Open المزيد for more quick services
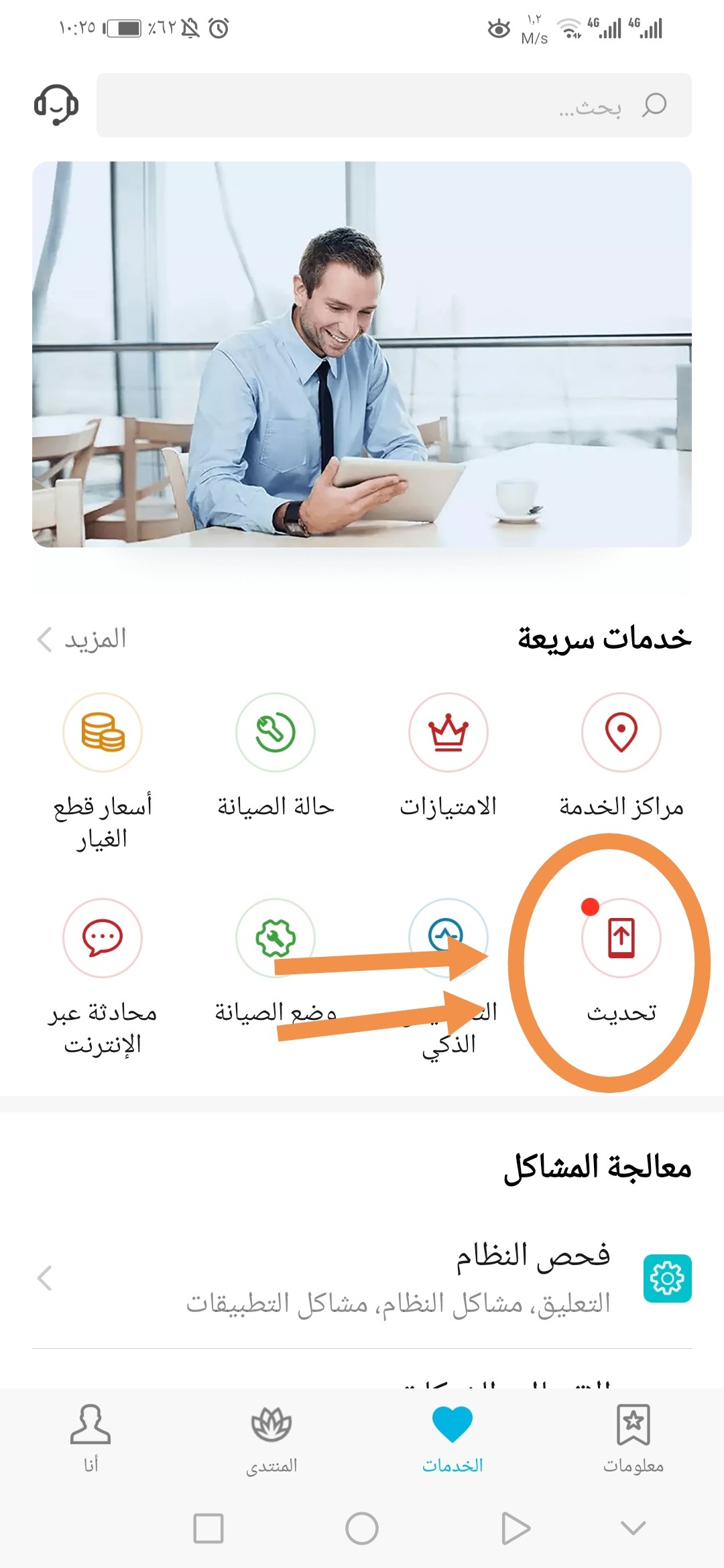 tap(82, 639)
